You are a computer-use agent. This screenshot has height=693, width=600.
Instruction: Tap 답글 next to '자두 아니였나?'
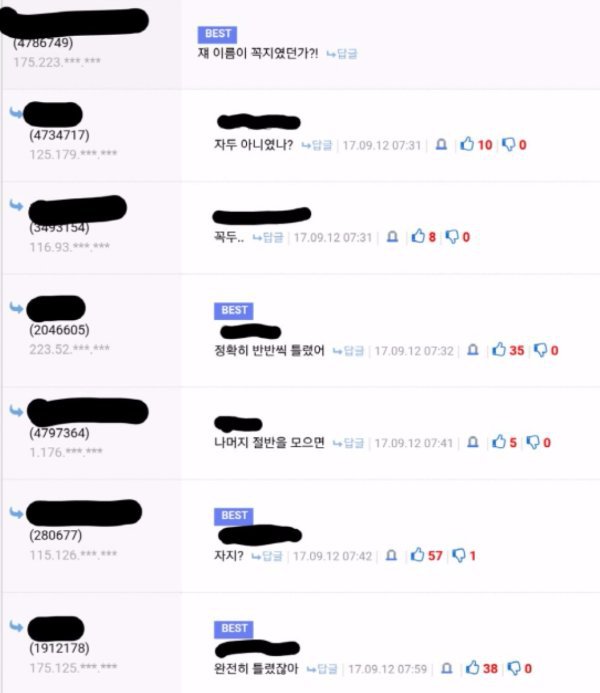pyautogui.click(x=317, y=145)
